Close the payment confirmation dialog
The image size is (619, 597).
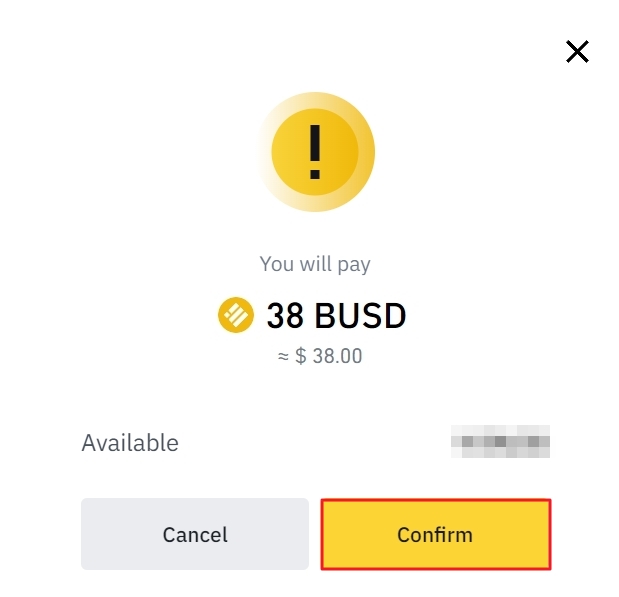pos(577,52)
